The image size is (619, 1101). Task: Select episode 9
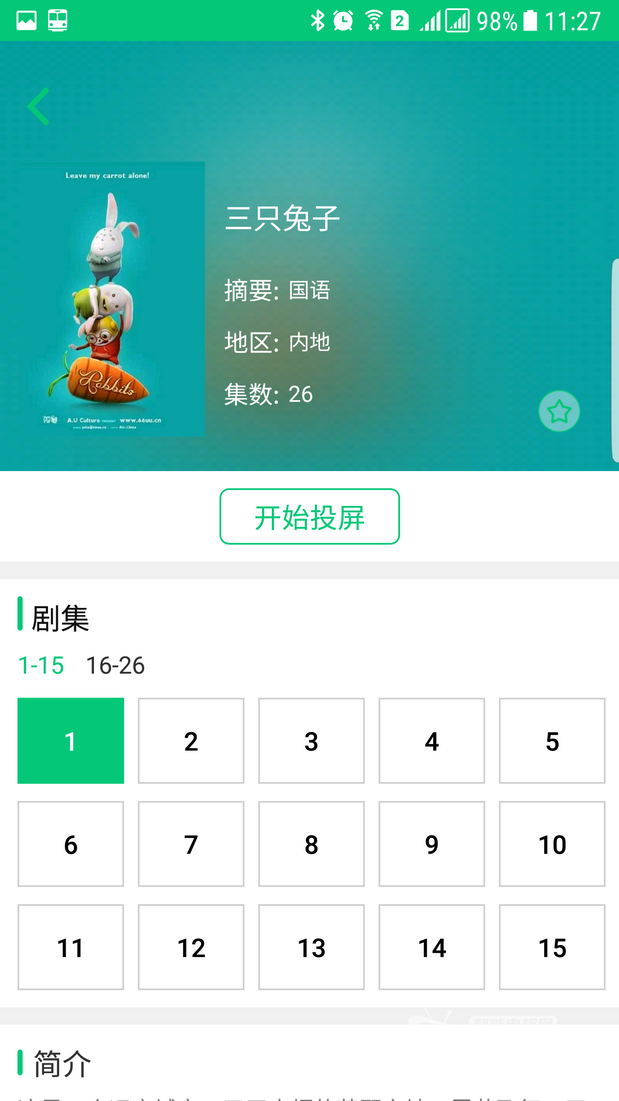click(x=432, y=844)
